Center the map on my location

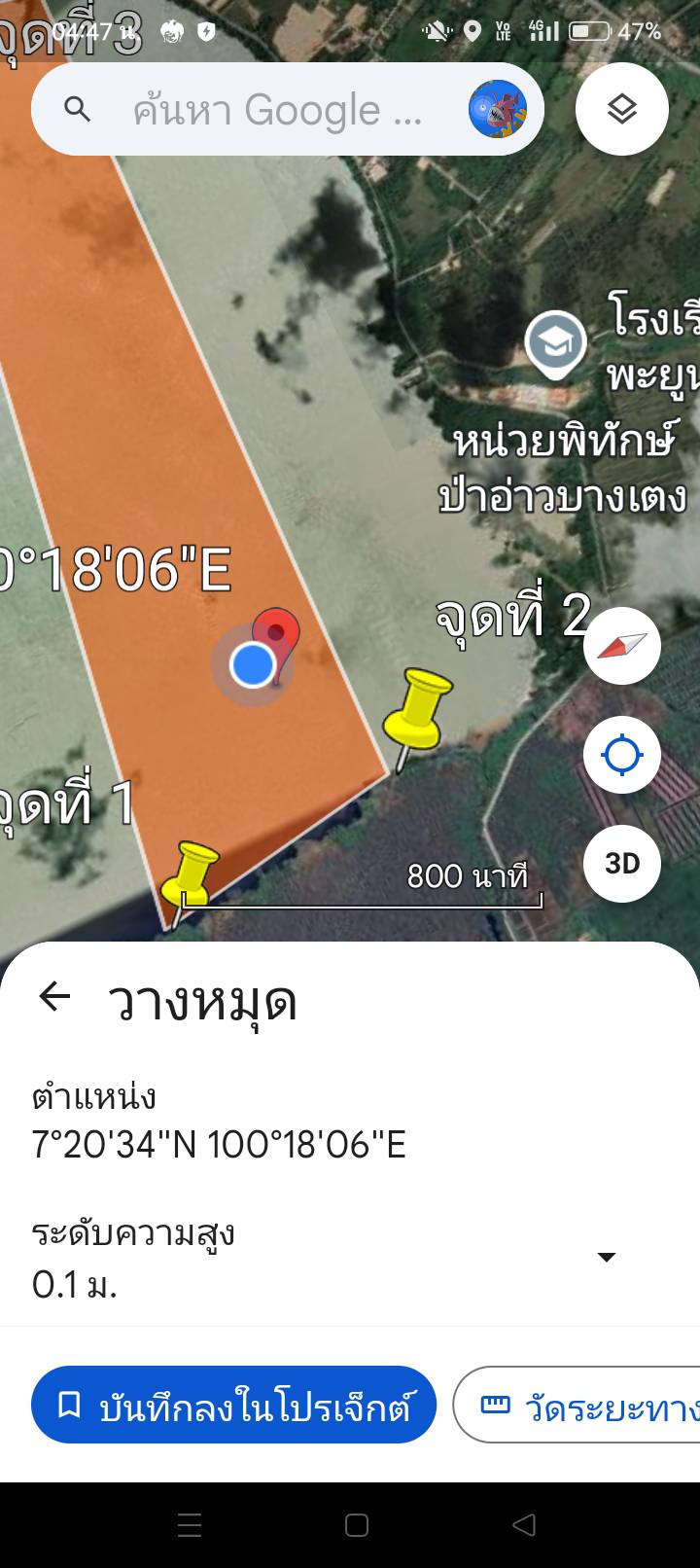point(621,755)
